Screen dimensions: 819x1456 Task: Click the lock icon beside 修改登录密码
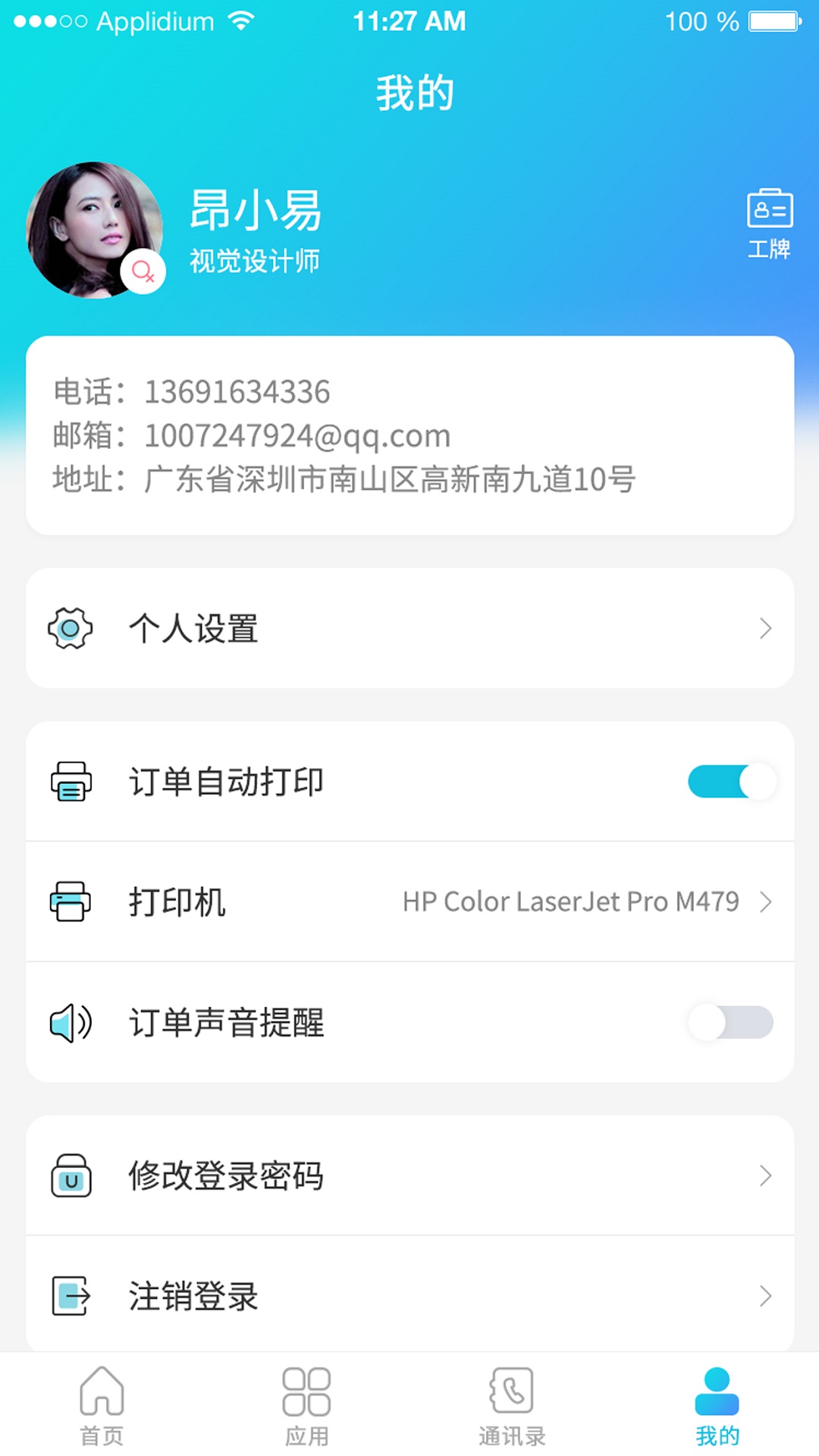click(71, 1176)
